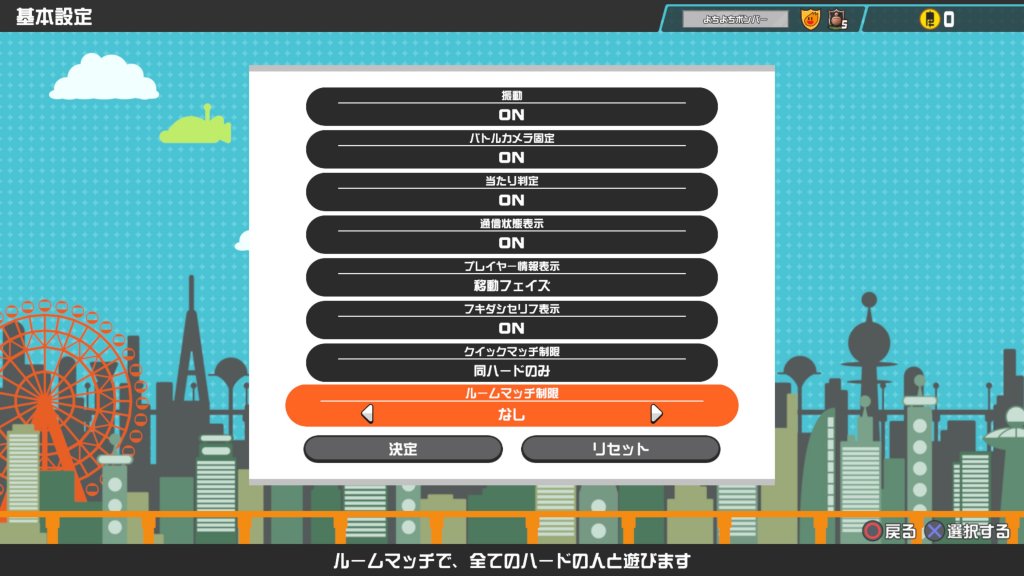The width and height of the screenshot is (1024, 576).
Task: Reset settings with リセット button
Action: tap(620, 449)
